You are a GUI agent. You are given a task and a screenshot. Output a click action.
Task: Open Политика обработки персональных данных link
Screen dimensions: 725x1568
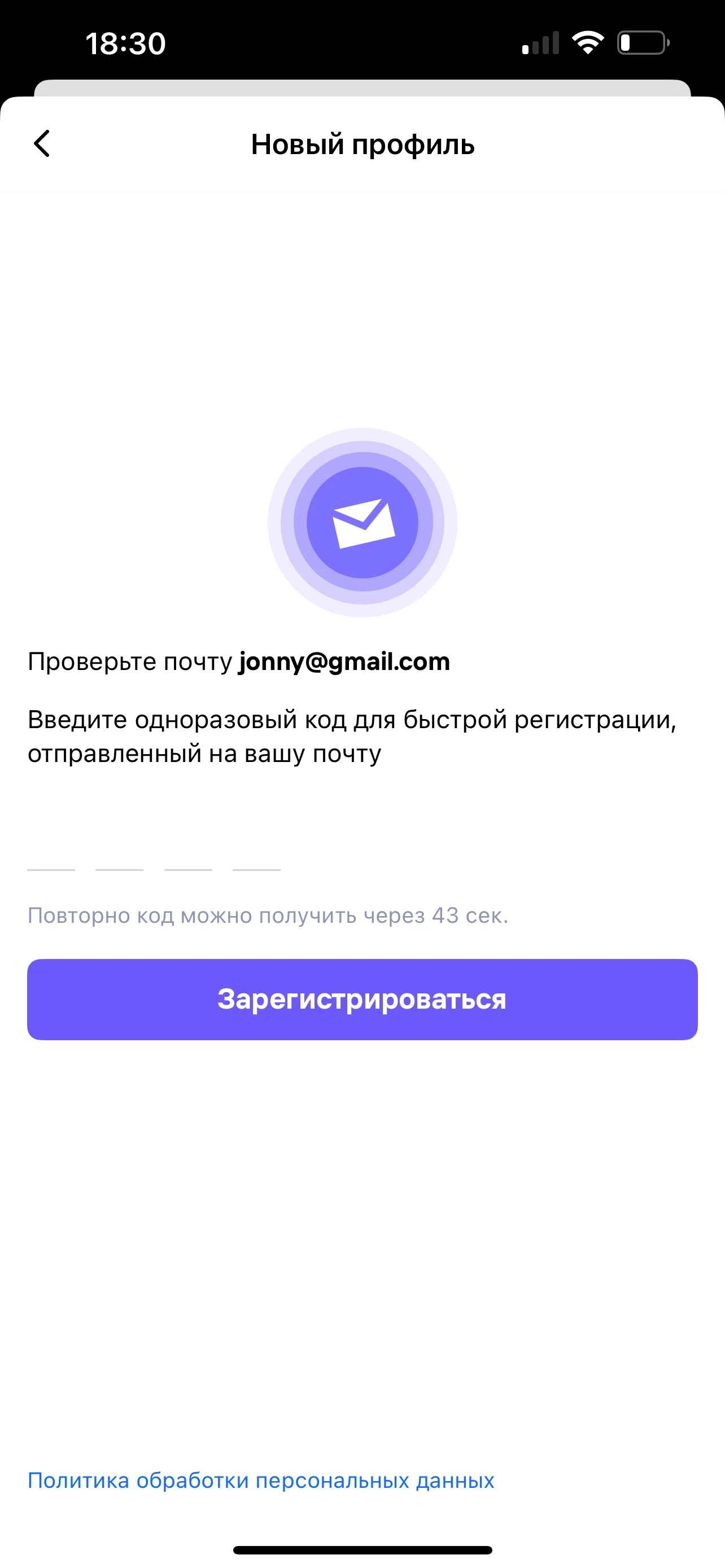click(x=260, y=1481)
